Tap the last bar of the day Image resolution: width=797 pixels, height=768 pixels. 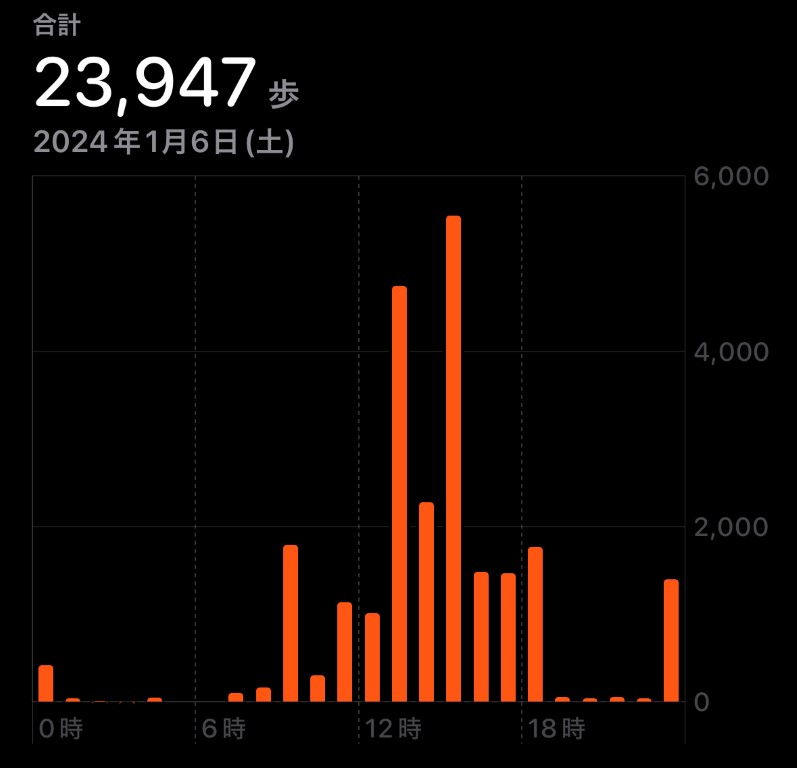coord(671,640)
